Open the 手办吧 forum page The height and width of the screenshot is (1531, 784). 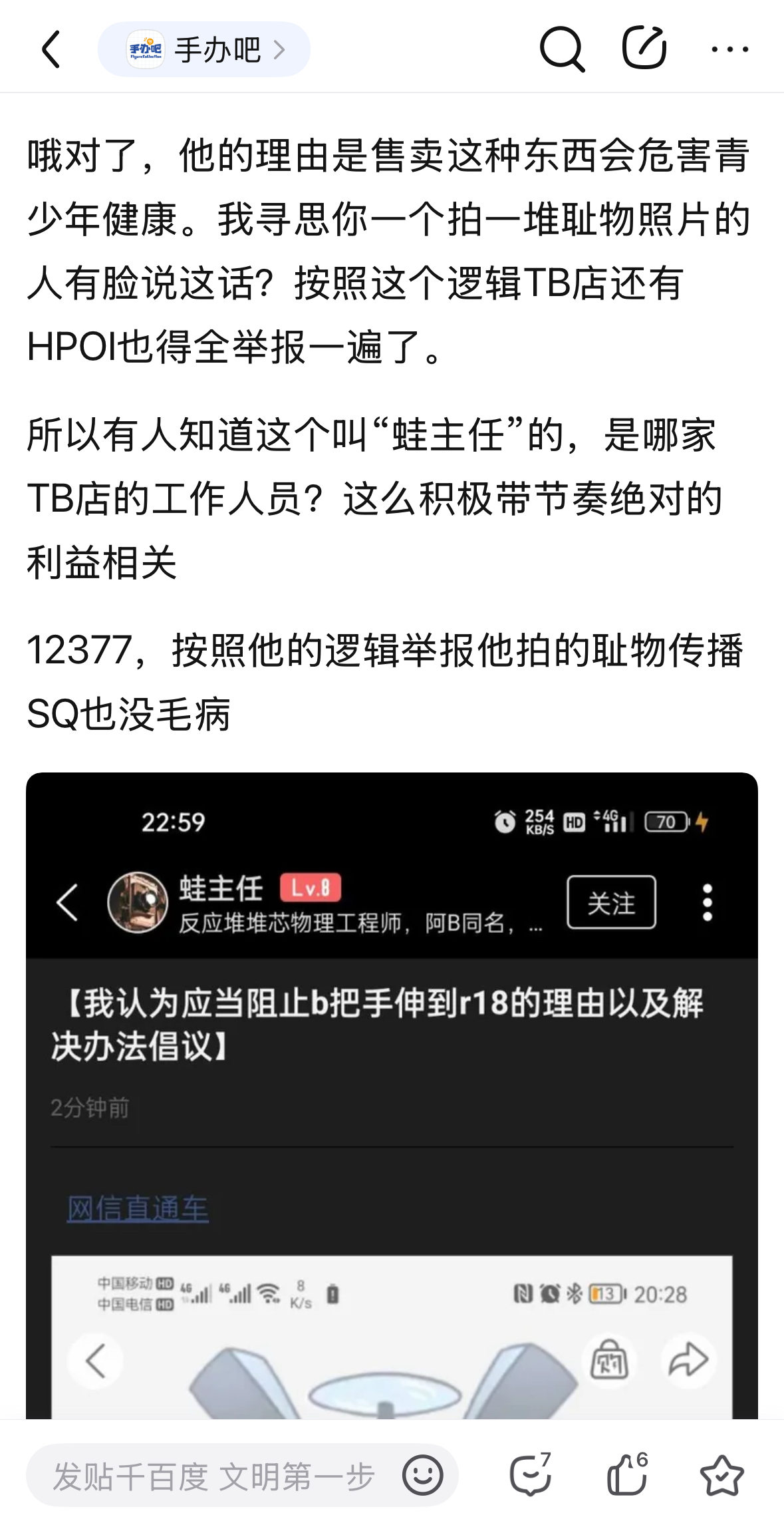pos(204,49)
